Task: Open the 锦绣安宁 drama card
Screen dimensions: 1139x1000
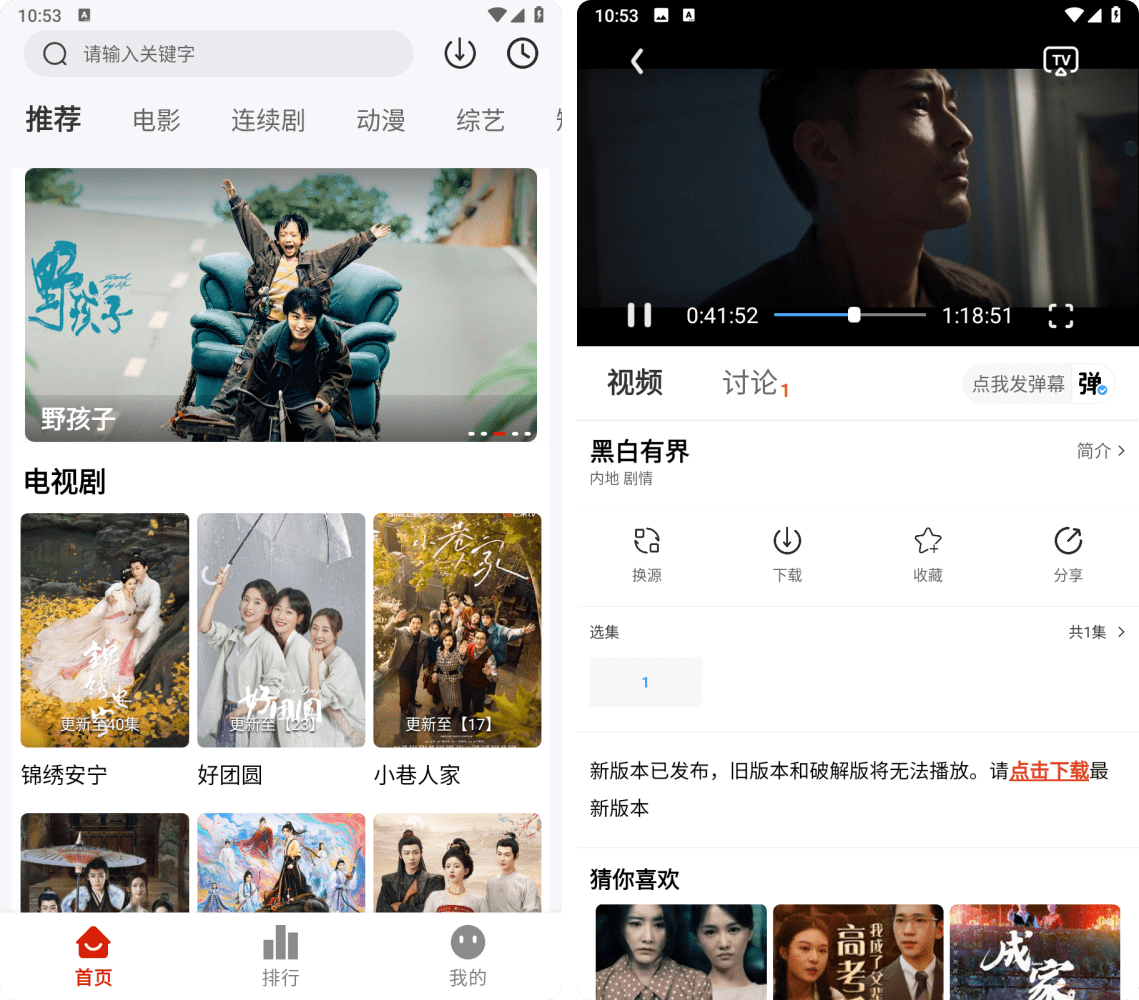Action: pyautogui.click(x=105, y=630)
